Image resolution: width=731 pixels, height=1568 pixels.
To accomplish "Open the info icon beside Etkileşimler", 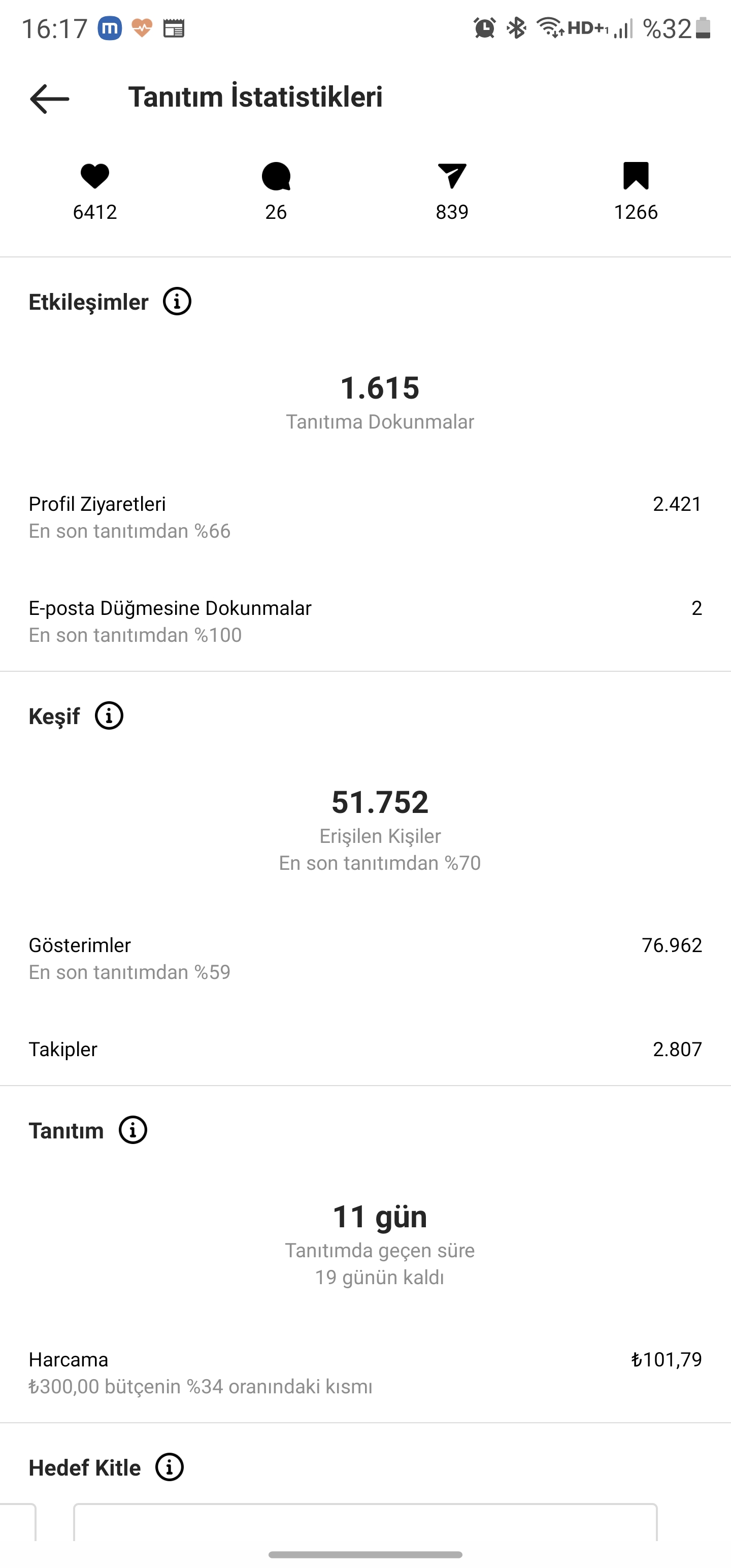I will pos(177,301).
